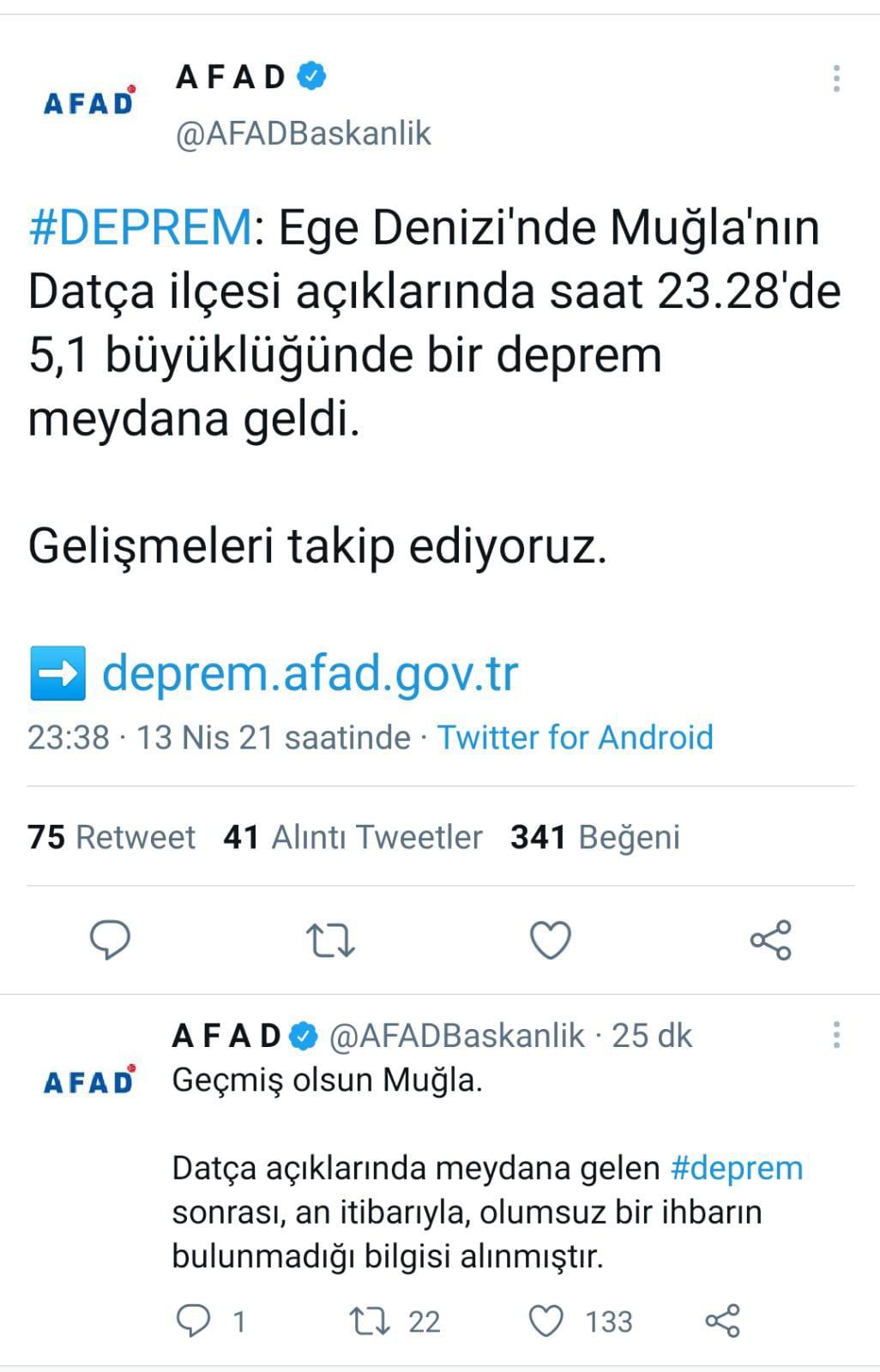The height and width of the screenshot is (1372, 880).
Task: View the 75 Retweet list
Action: [112, 837]
